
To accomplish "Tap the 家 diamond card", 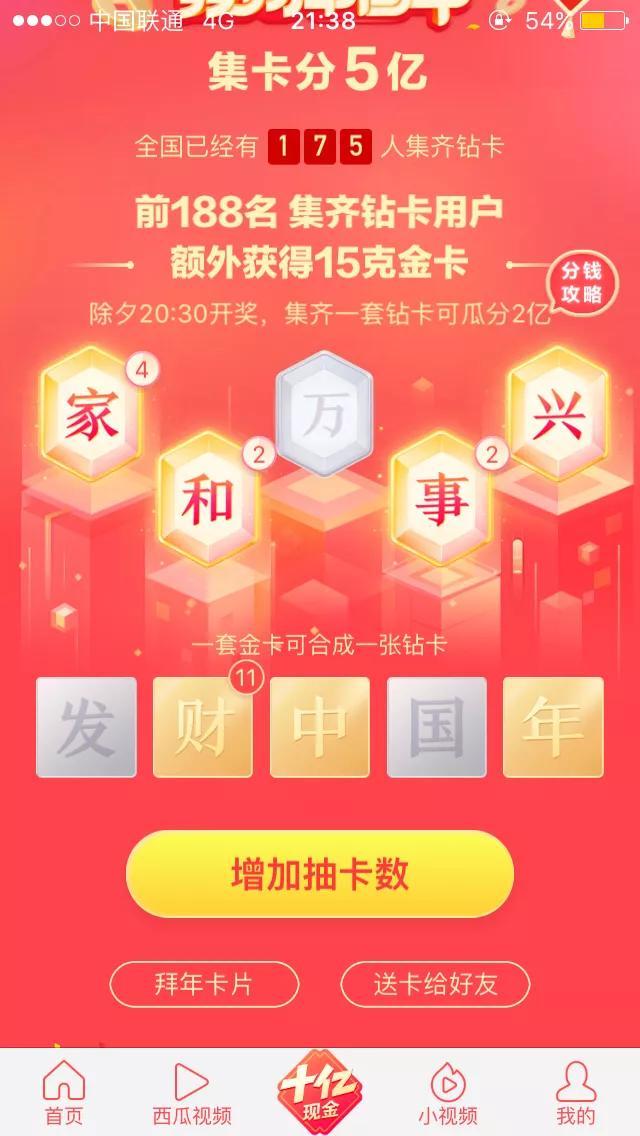I will [x=91, y=414].
